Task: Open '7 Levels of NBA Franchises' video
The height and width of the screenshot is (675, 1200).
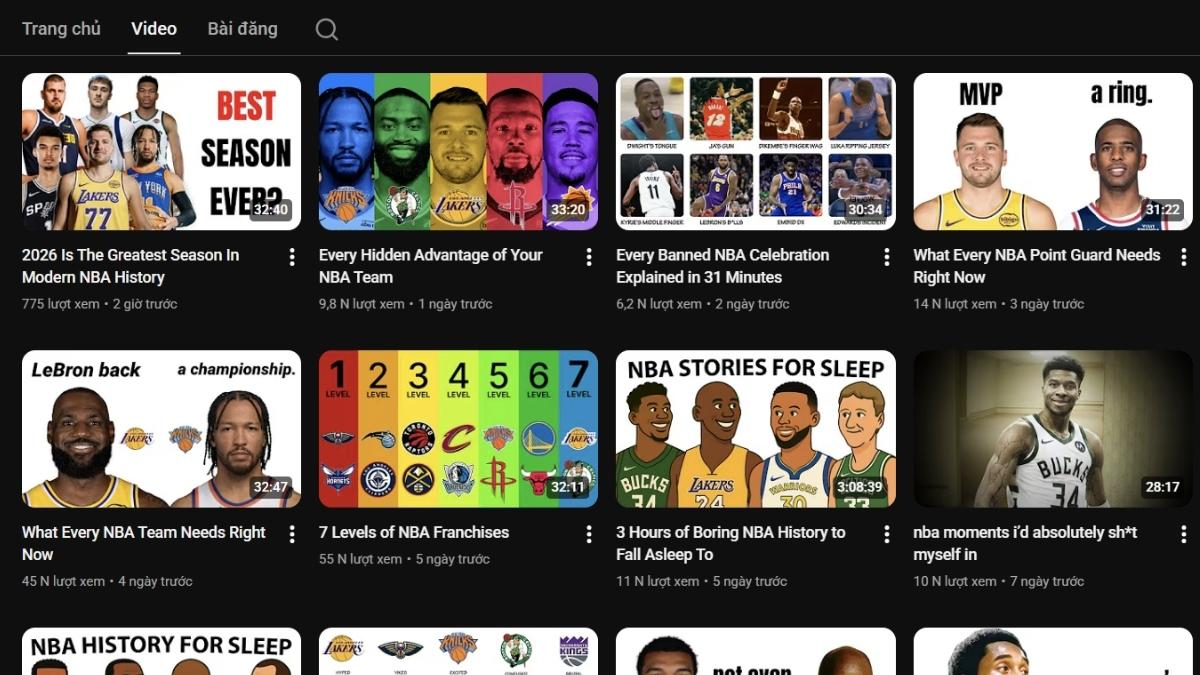Action: coord(458,428)
